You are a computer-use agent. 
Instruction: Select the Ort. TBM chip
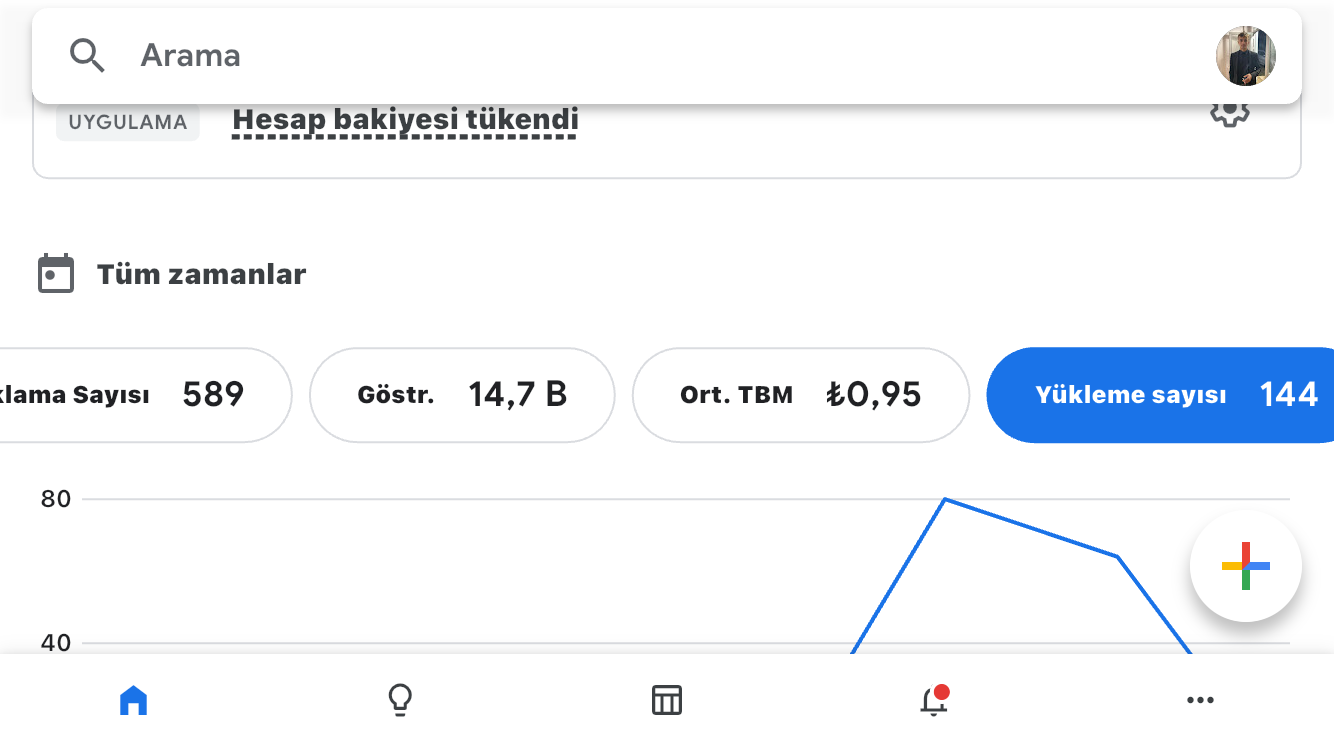click(801, 395)
